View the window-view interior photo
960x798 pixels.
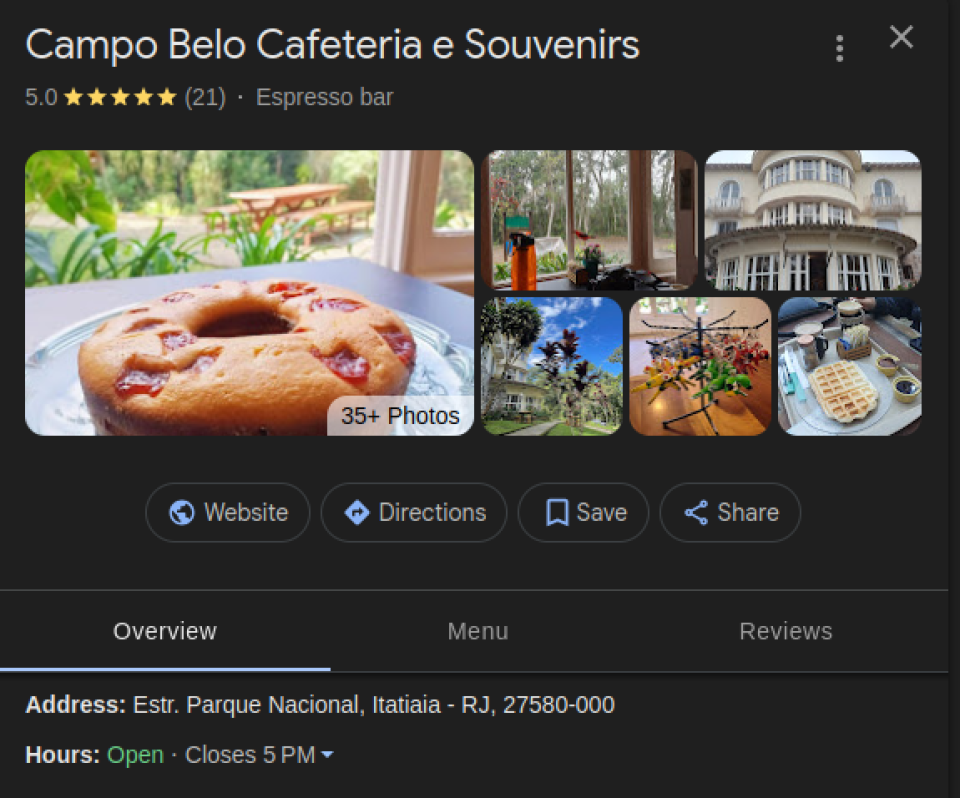[589, 220]
